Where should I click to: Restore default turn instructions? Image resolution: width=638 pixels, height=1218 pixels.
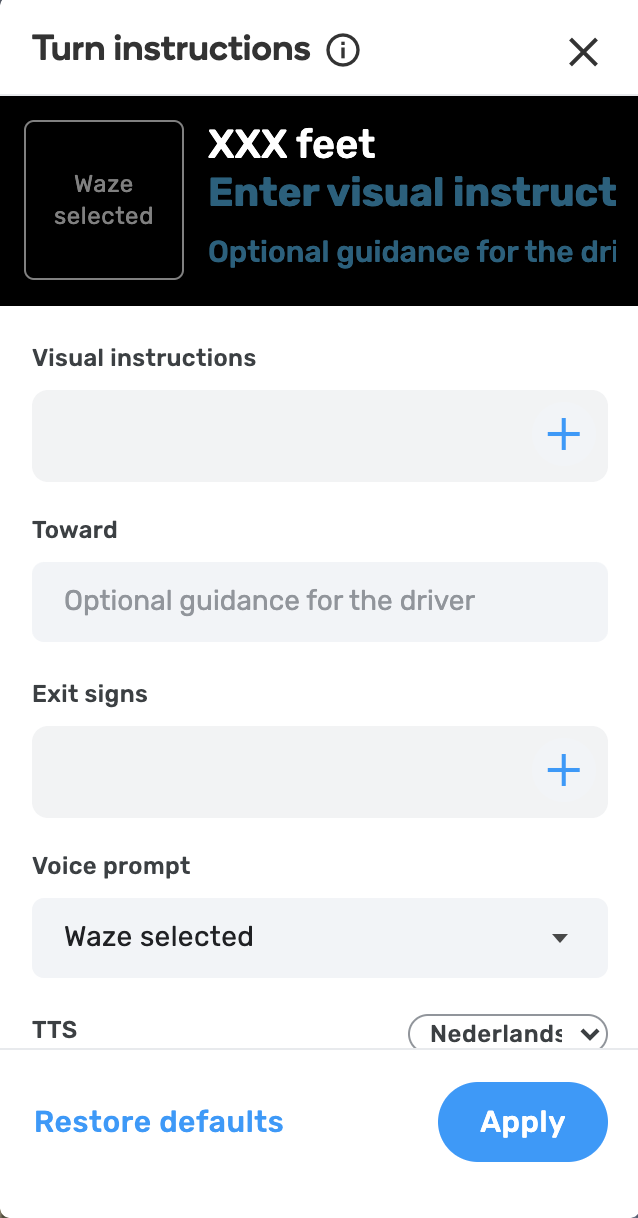click(159, 1122)
